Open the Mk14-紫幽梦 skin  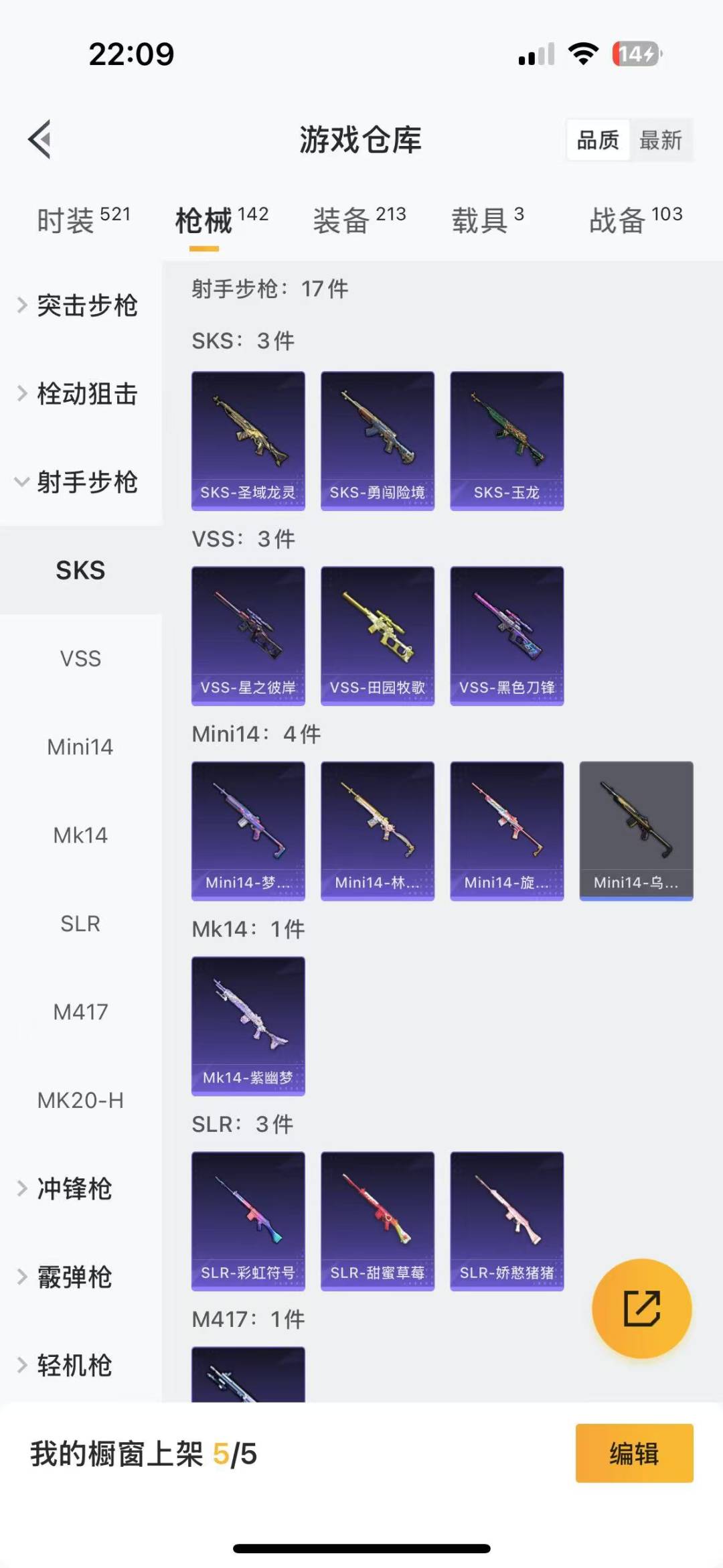coord(248,1025)
